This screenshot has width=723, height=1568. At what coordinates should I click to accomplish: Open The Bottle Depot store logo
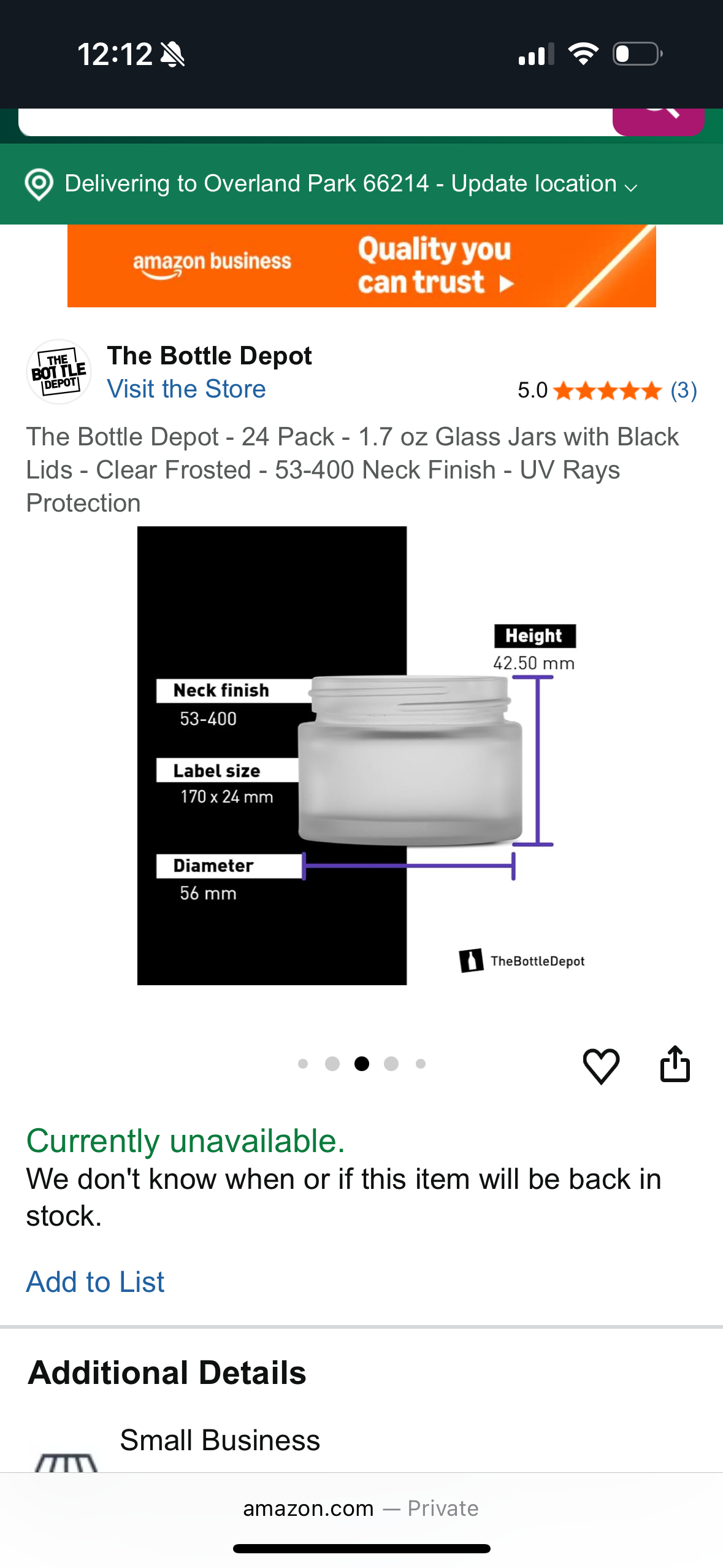click(59, 371)
